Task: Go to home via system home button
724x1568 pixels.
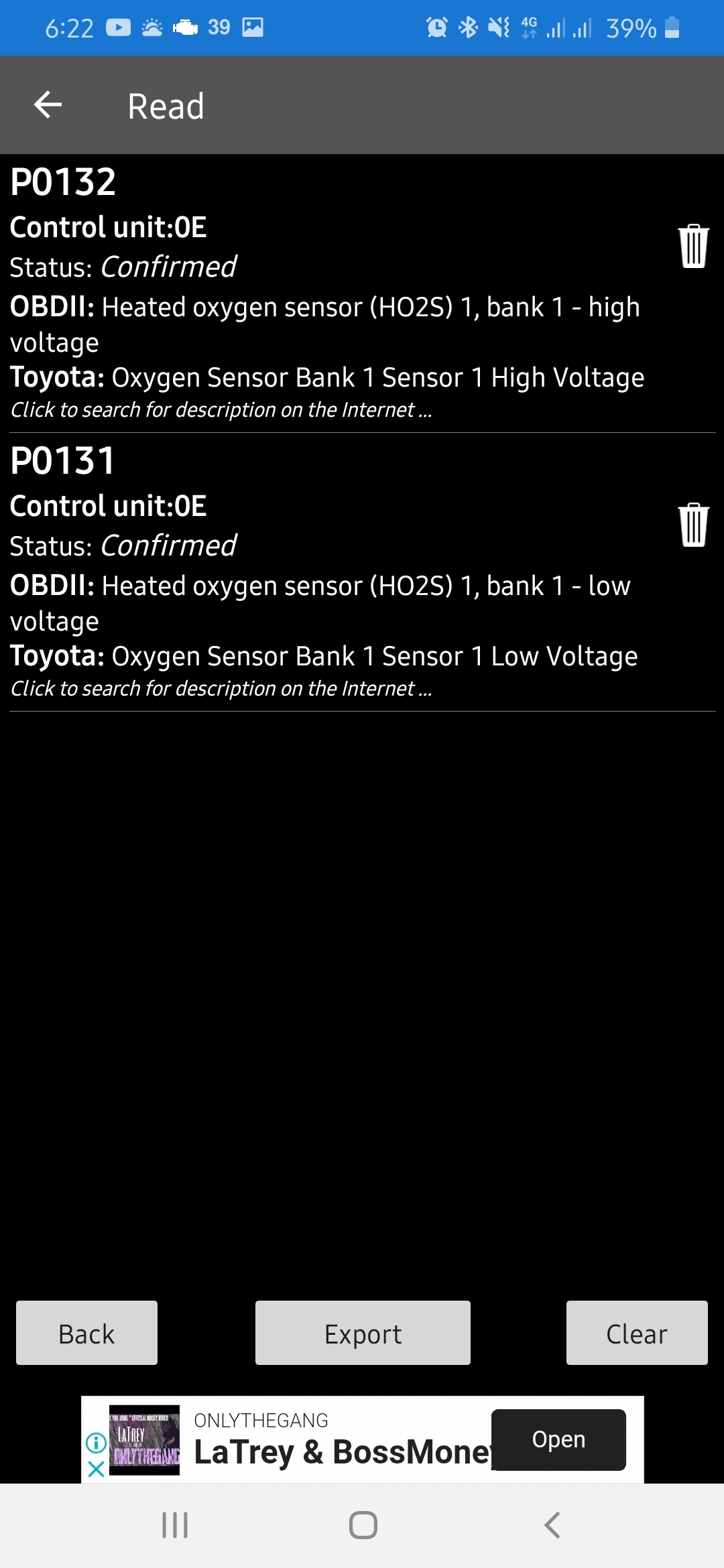Action: (363, 1525)
